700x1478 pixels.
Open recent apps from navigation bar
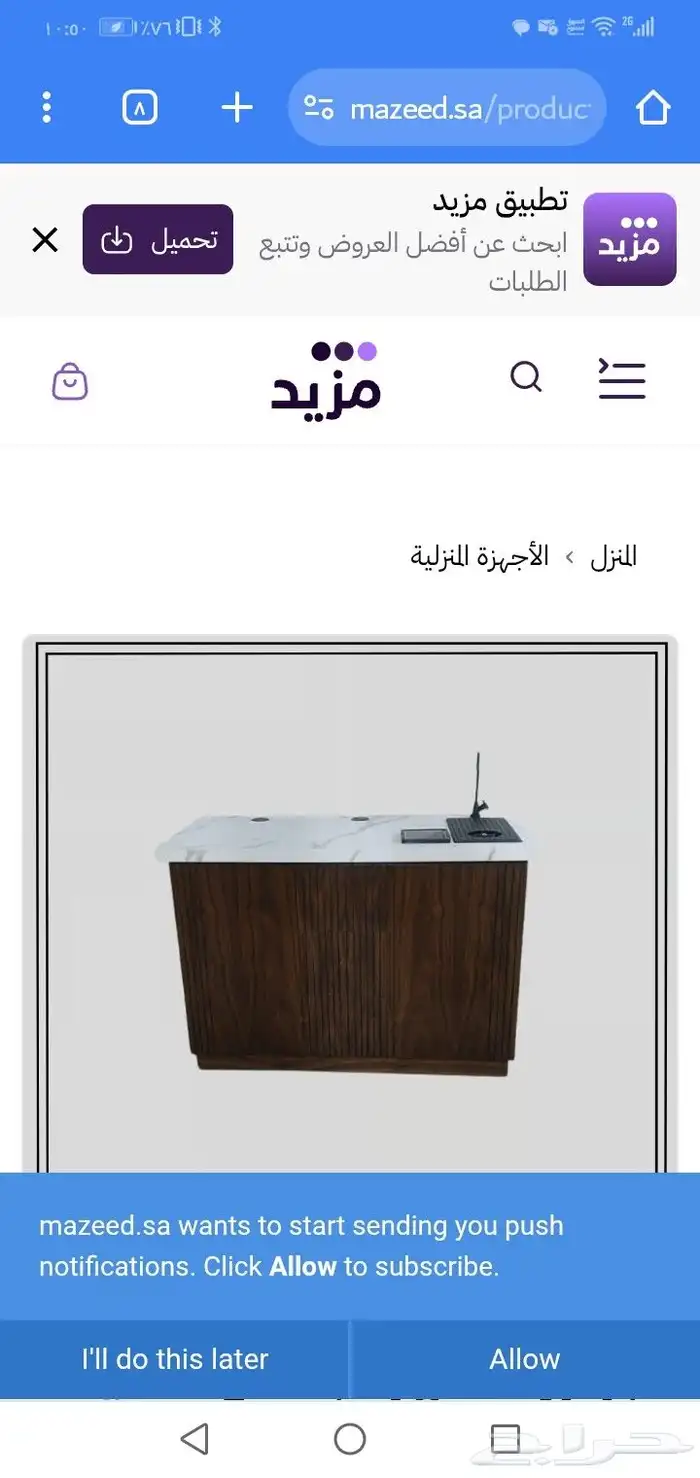click(x=506, y=1438)
